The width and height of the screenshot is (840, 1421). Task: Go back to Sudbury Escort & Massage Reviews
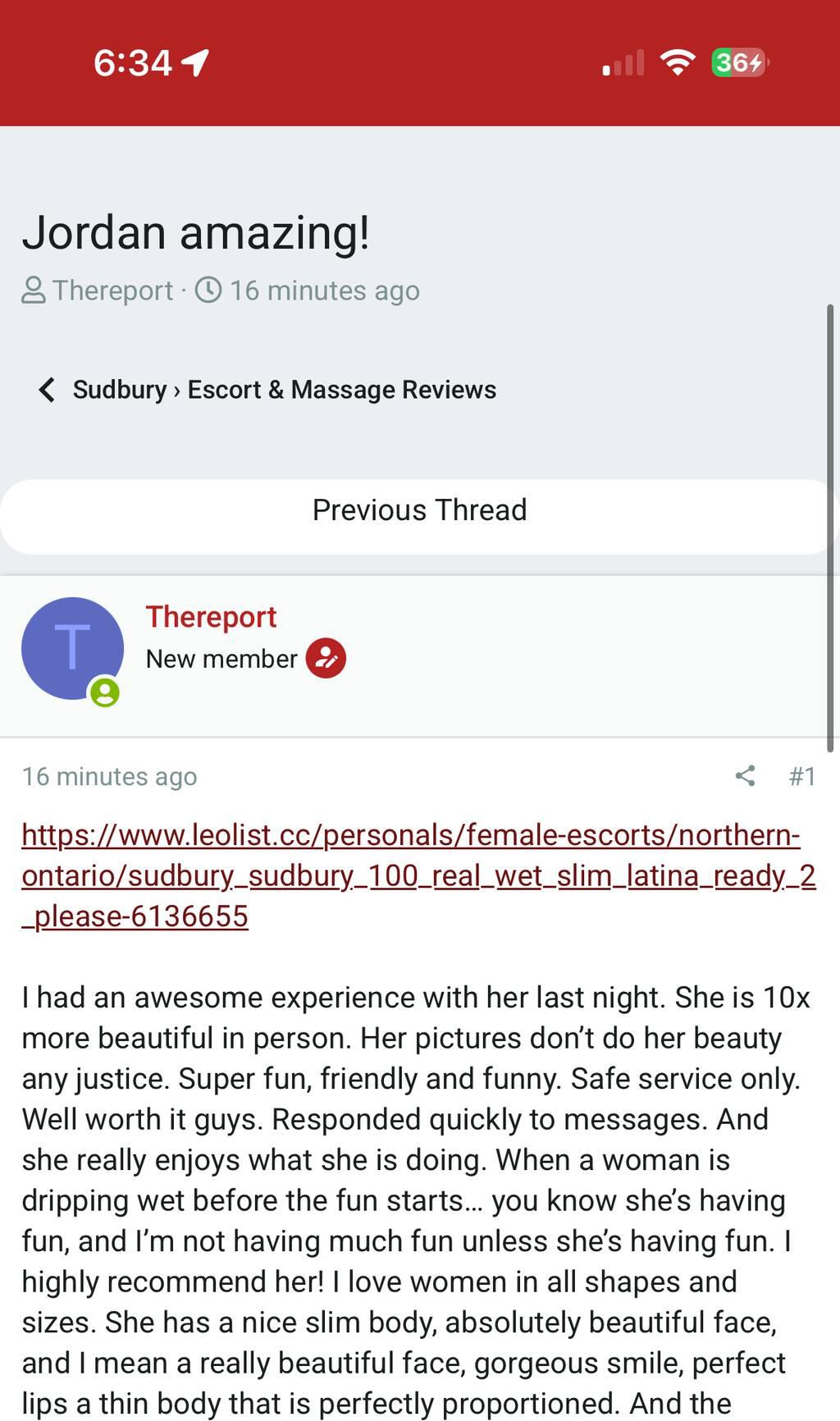[x=283, y=390]
